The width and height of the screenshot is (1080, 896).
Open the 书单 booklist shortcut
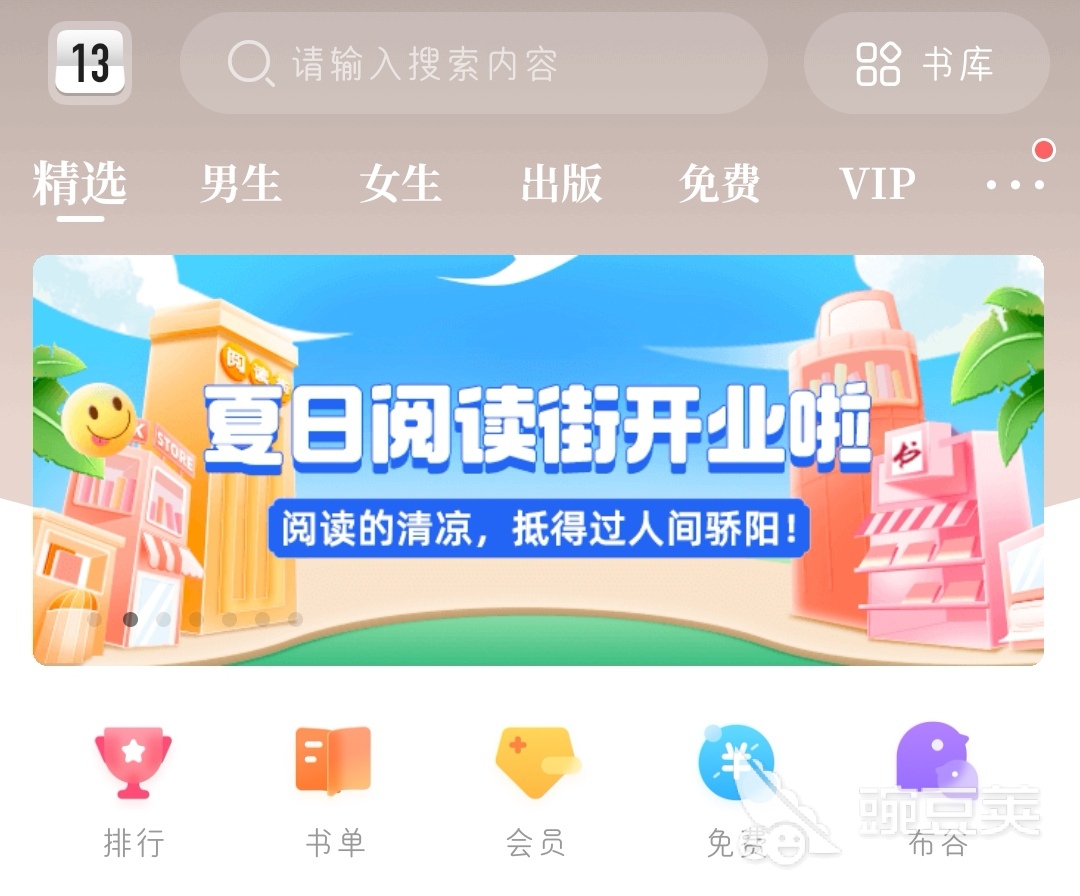334,790
